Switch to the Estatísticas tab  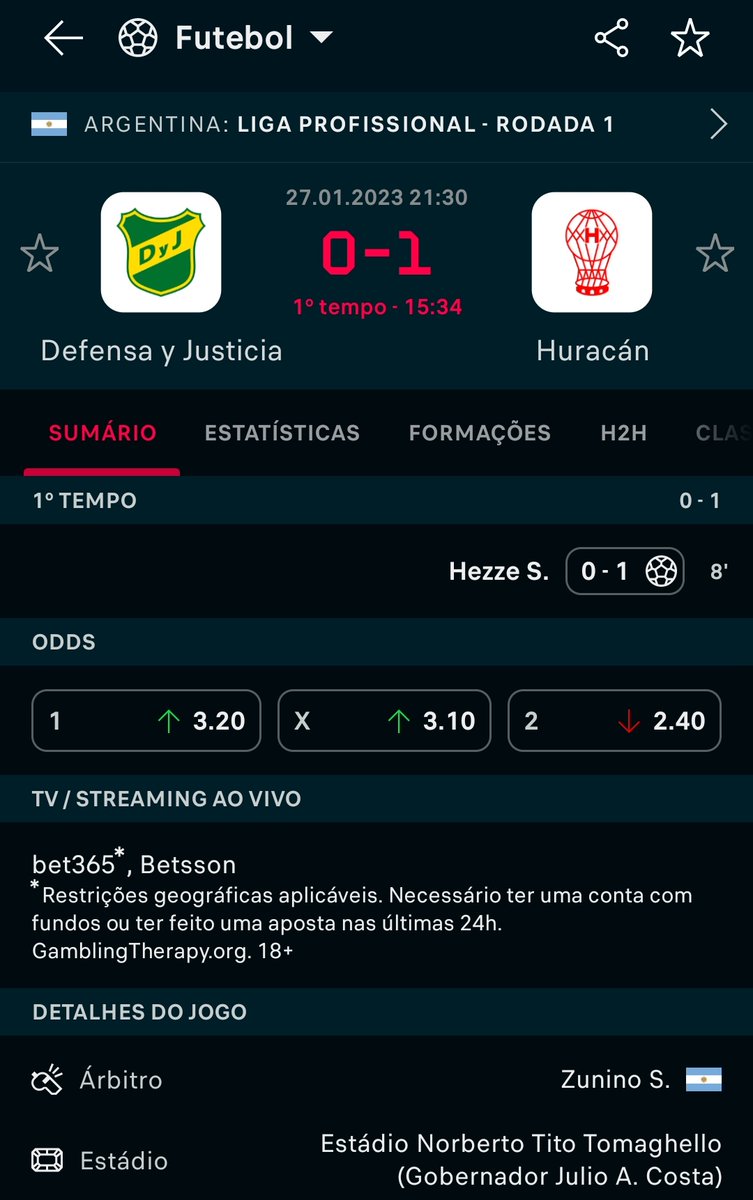pos(282,433)
